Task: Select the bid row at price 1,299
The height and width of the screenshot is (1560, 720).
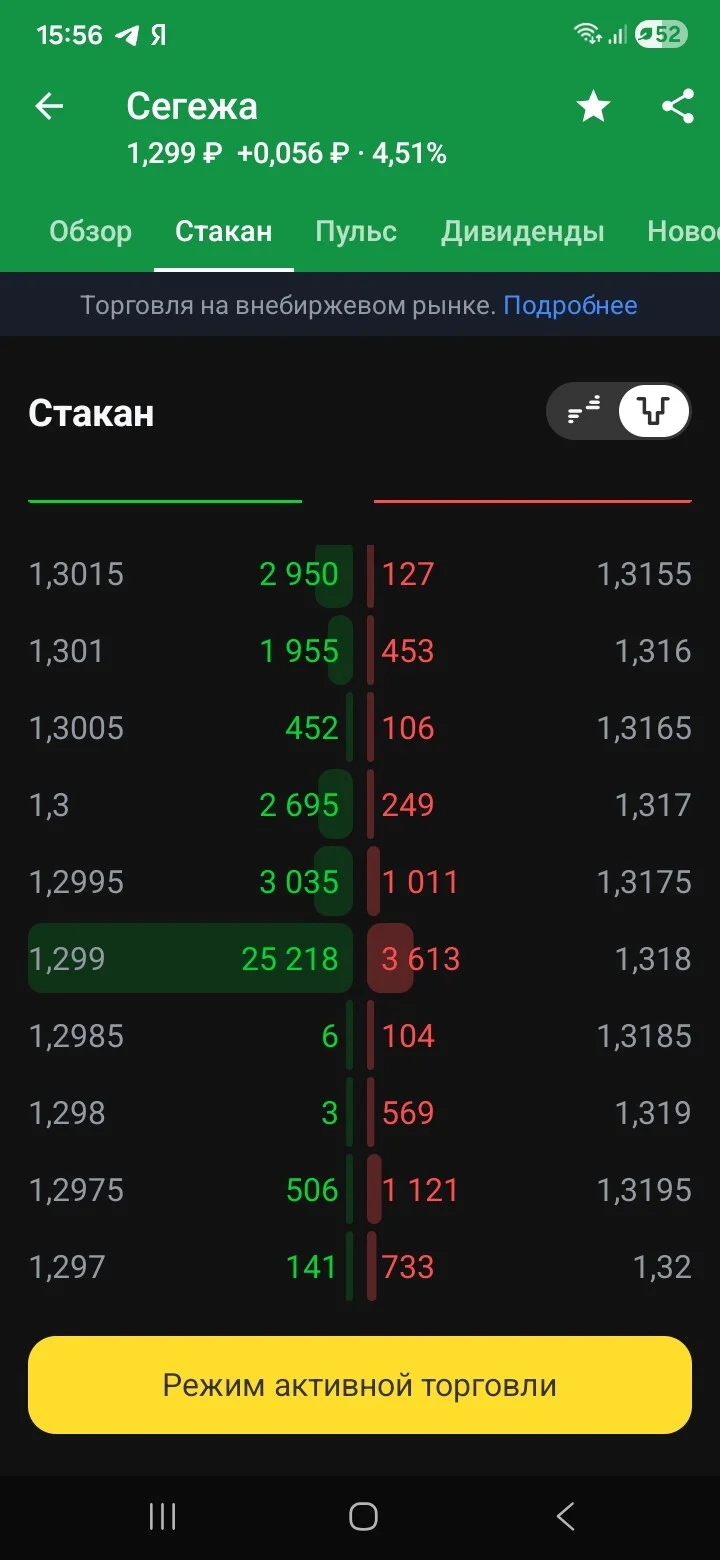Action: [190, 959]
